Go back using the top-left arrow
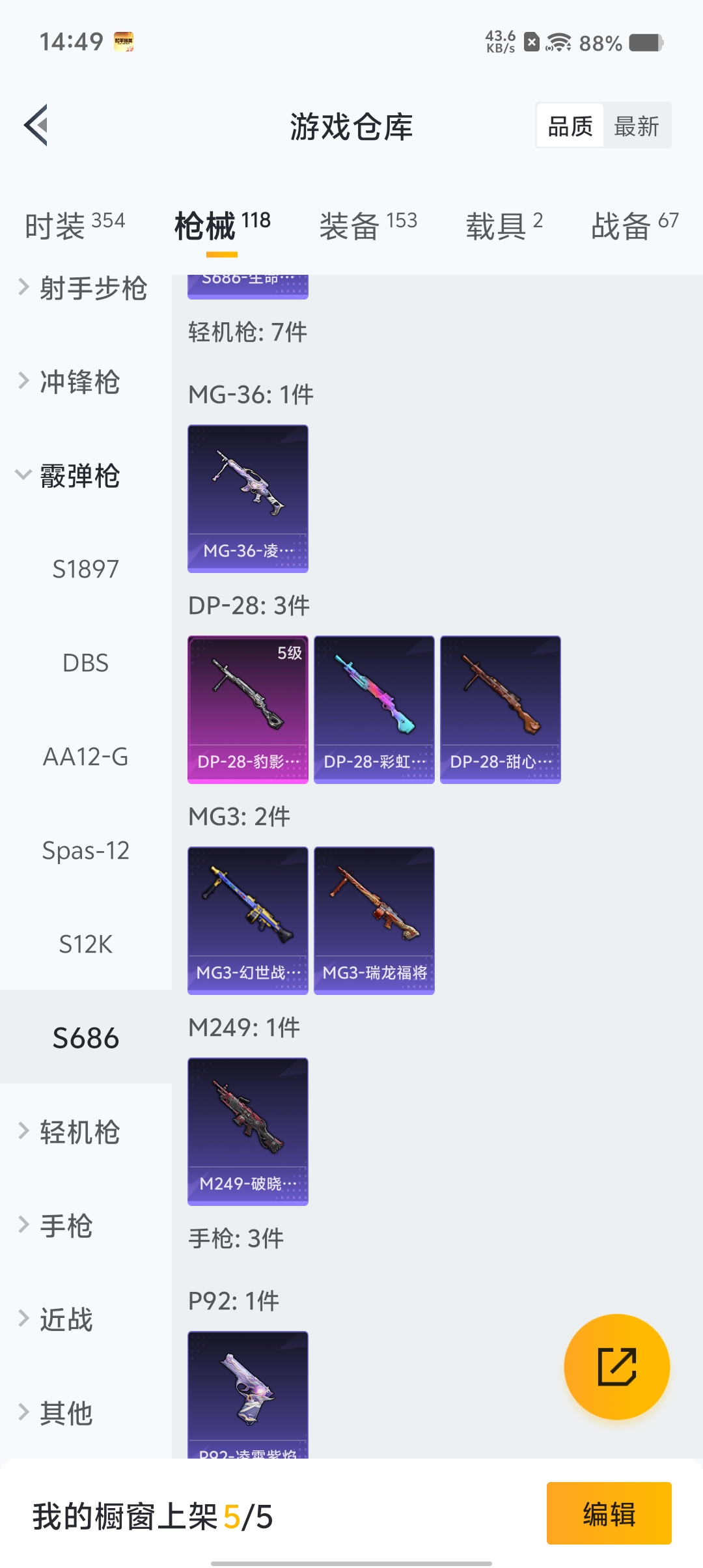Viewport: 703px width, 1568px height. (36, 125)
